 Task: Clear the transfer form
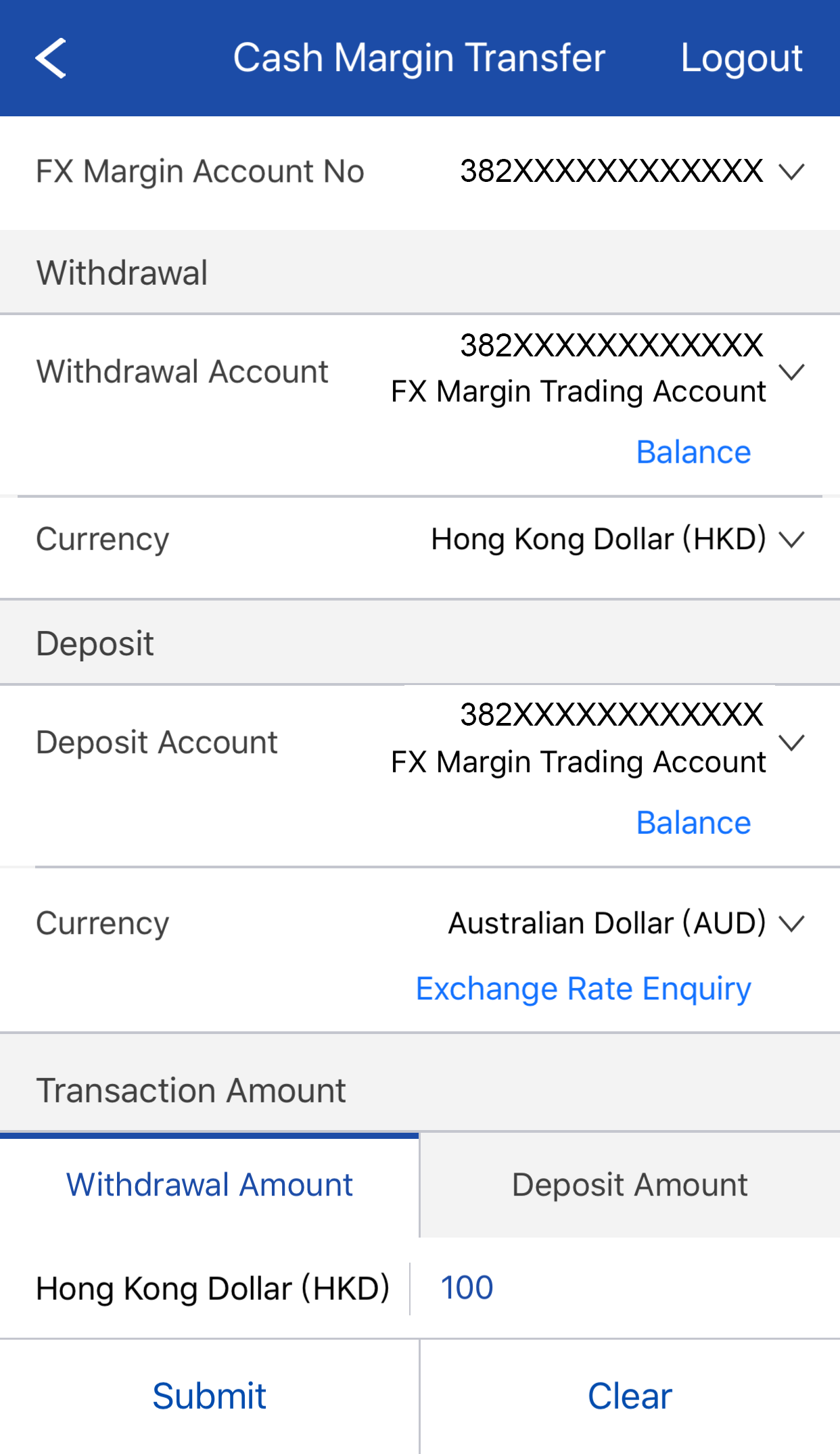pos(630,1396)
